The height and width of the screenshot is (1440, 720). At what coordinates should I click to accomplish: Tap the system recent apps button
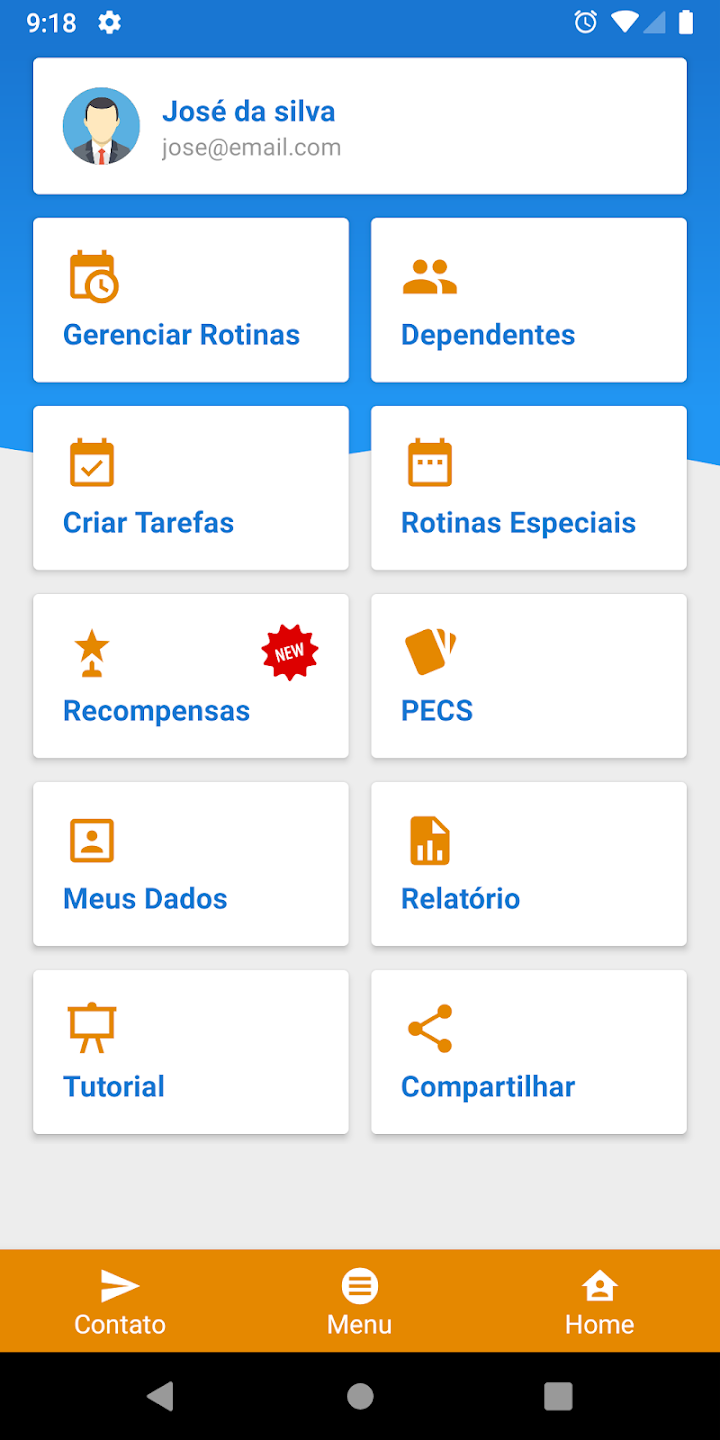click(558, 1396)
